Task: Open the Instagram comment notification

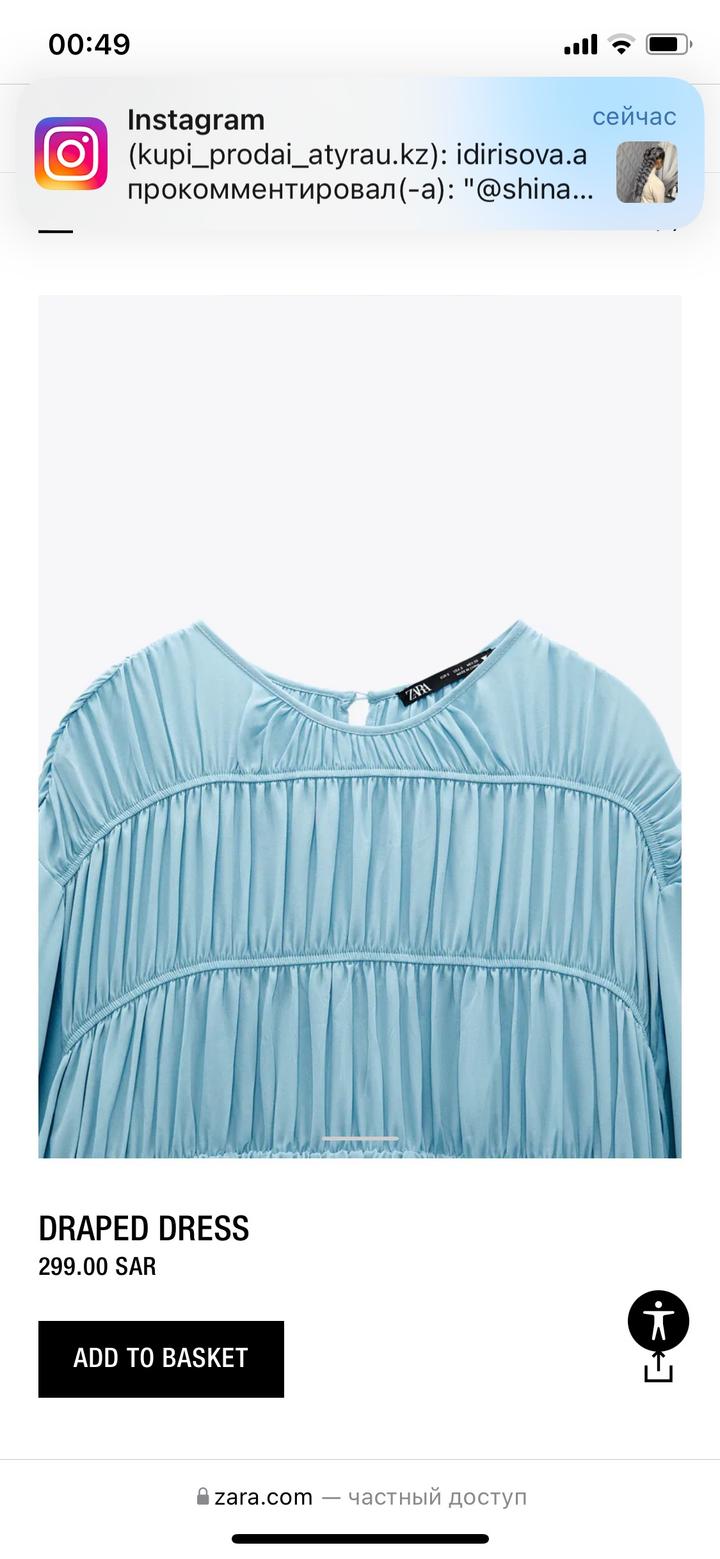Action: click(x=360, y=154)
